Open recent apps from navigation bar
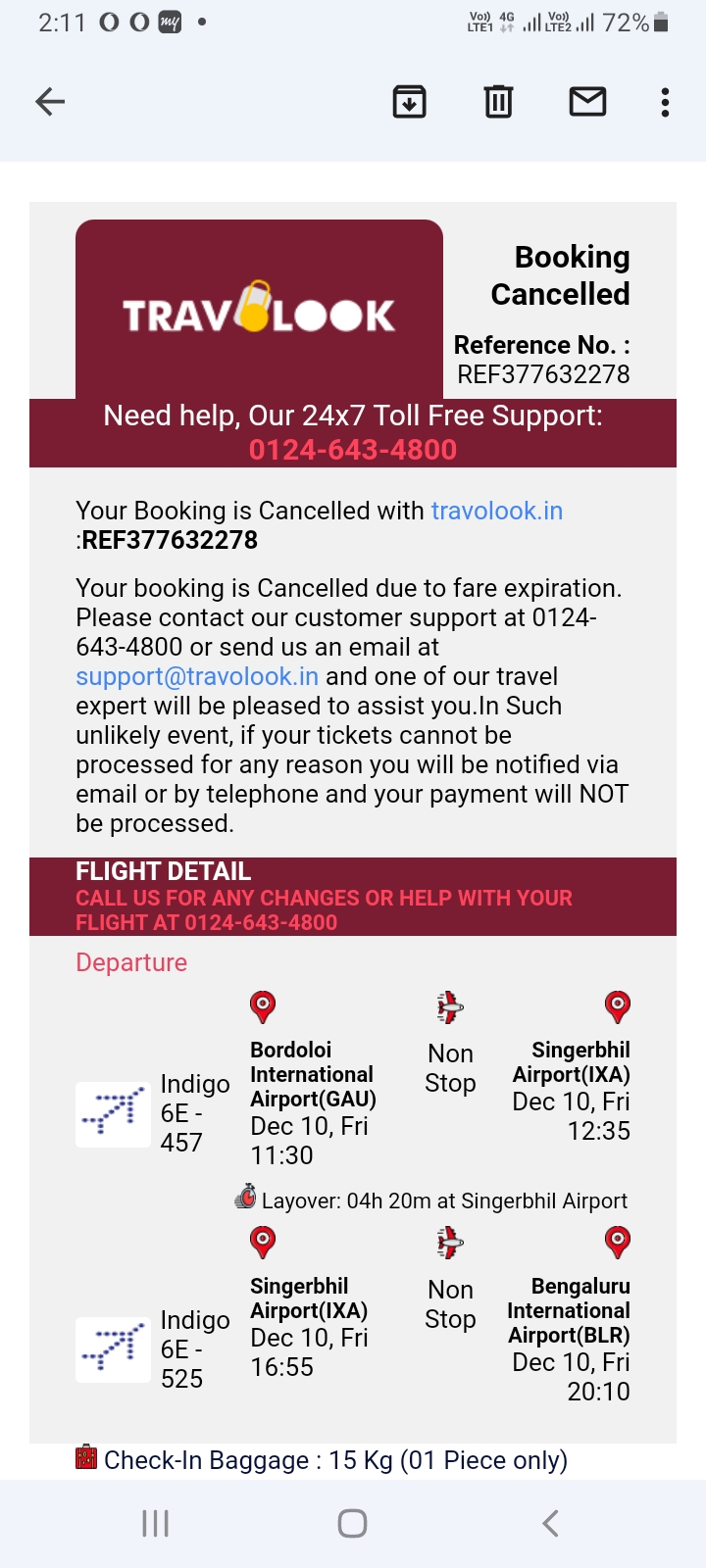The width and height of the screenshot is (706, 1568). point(156,1523)
